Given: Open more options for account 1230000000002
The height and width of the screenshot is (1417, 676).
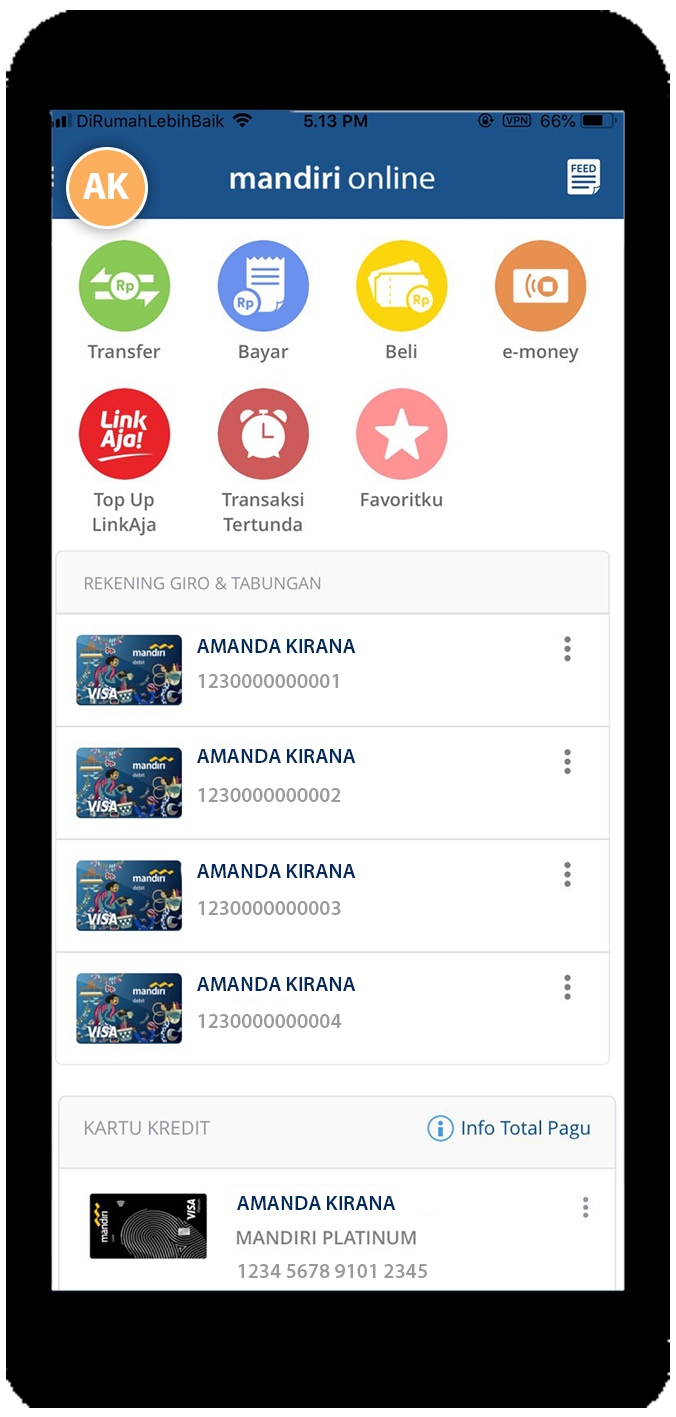Looking at the screenshot, I should (567, 762).
